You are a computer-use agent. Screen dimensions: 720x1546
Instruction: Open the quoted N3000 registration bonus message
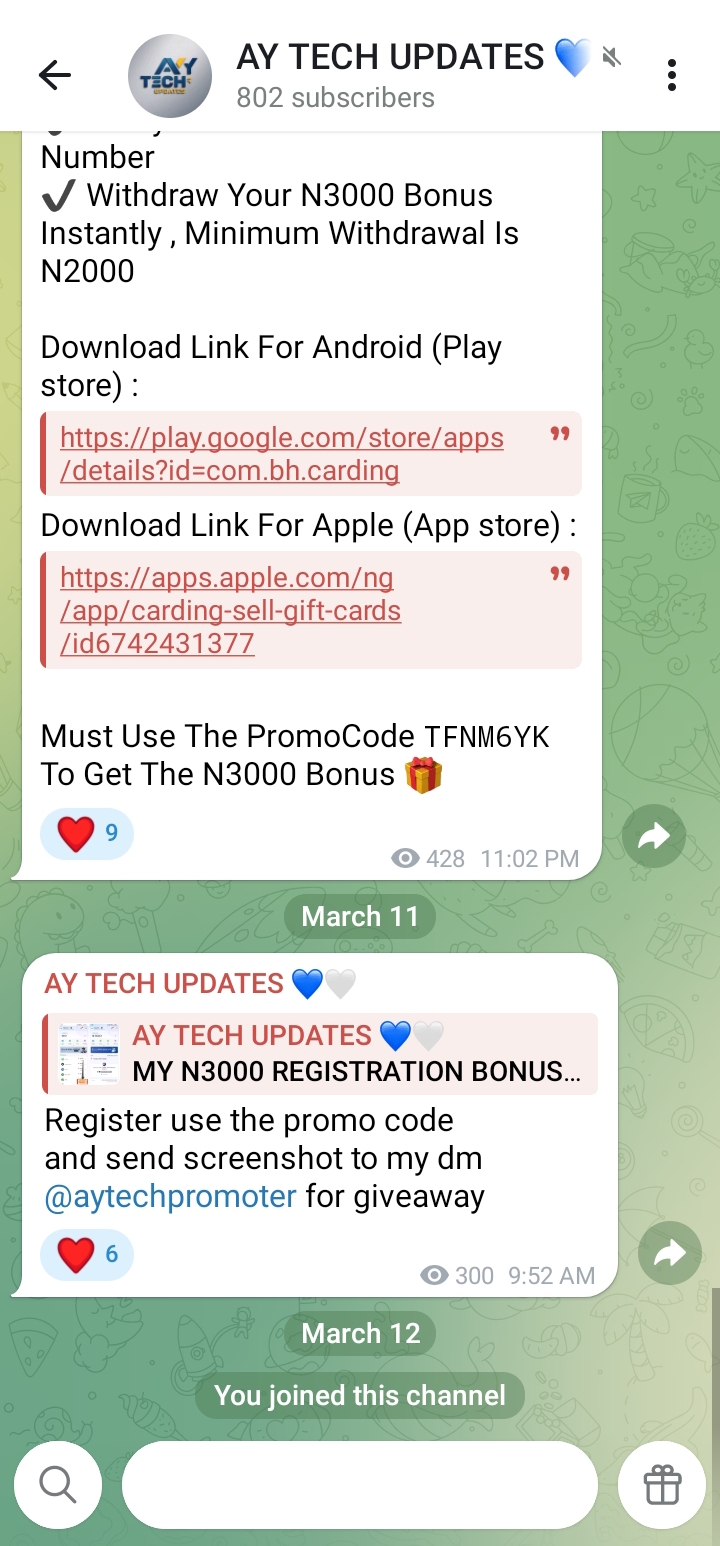[320, 1053]
